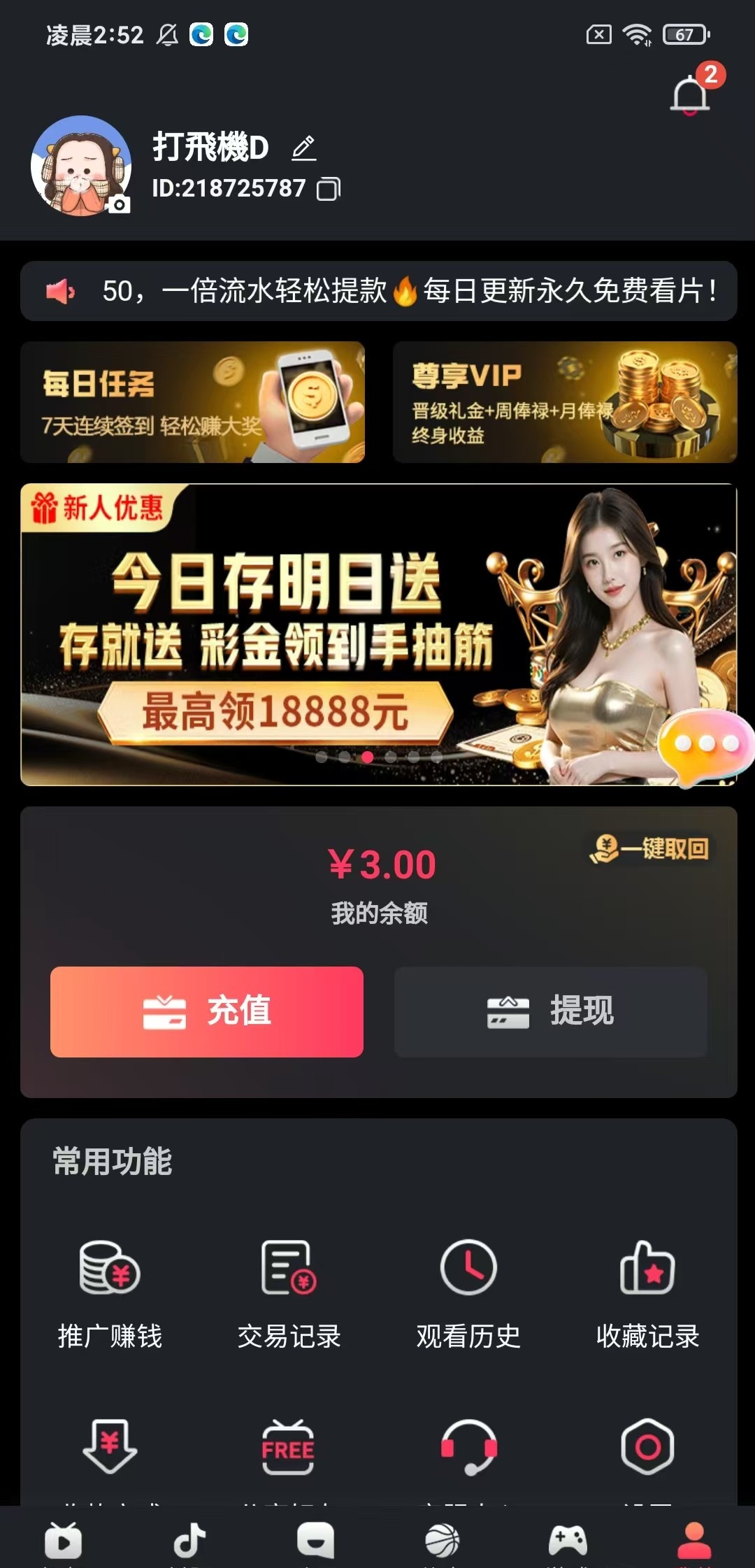Edit the nickname with the pencil icon
This screenshot has width=755, height=1568.
(303, 148)
